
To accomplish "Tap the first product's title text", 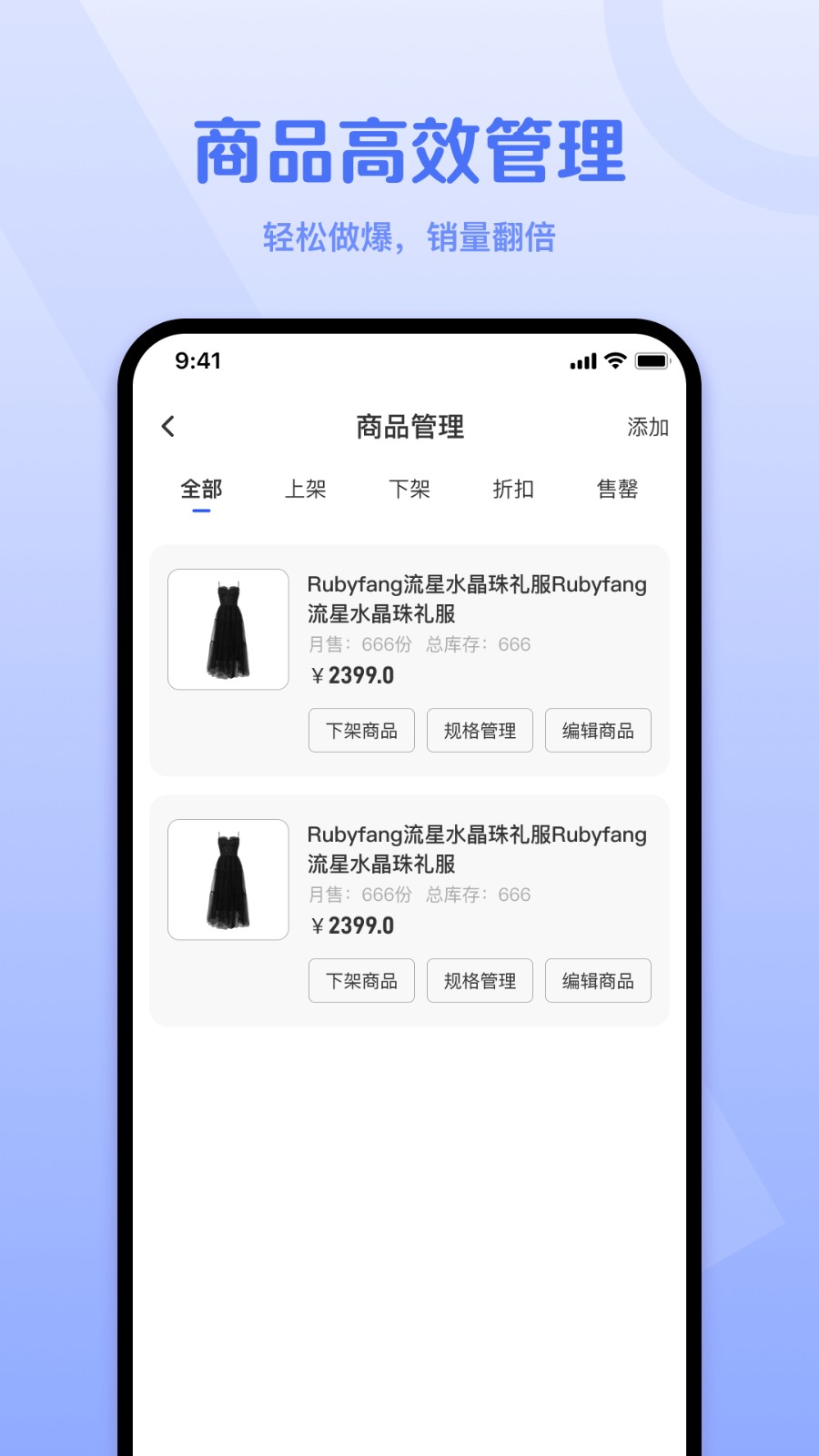I will pyautogui.click(x=478, y=599).
